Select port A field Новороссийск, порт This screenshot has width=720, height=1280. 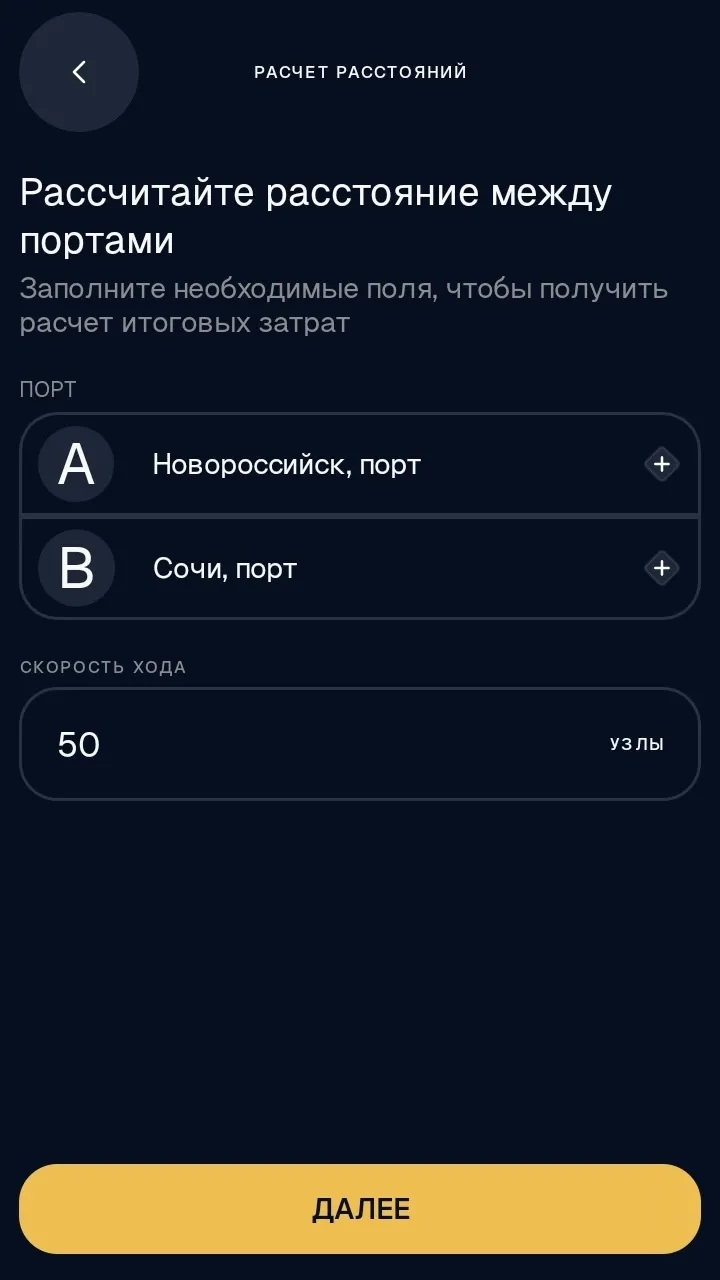click(360, 464)
